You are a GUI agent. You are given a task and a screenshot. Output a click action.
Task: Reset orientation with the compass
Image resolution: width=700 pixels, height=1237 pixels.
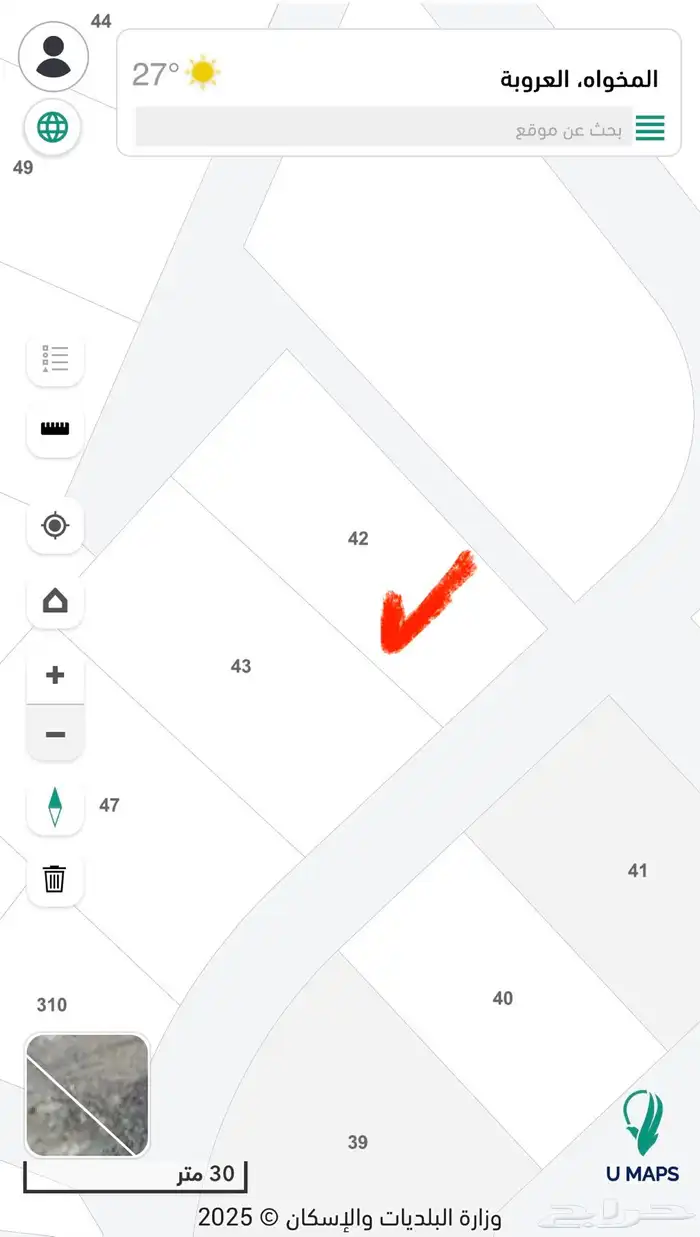click(55, 807)
